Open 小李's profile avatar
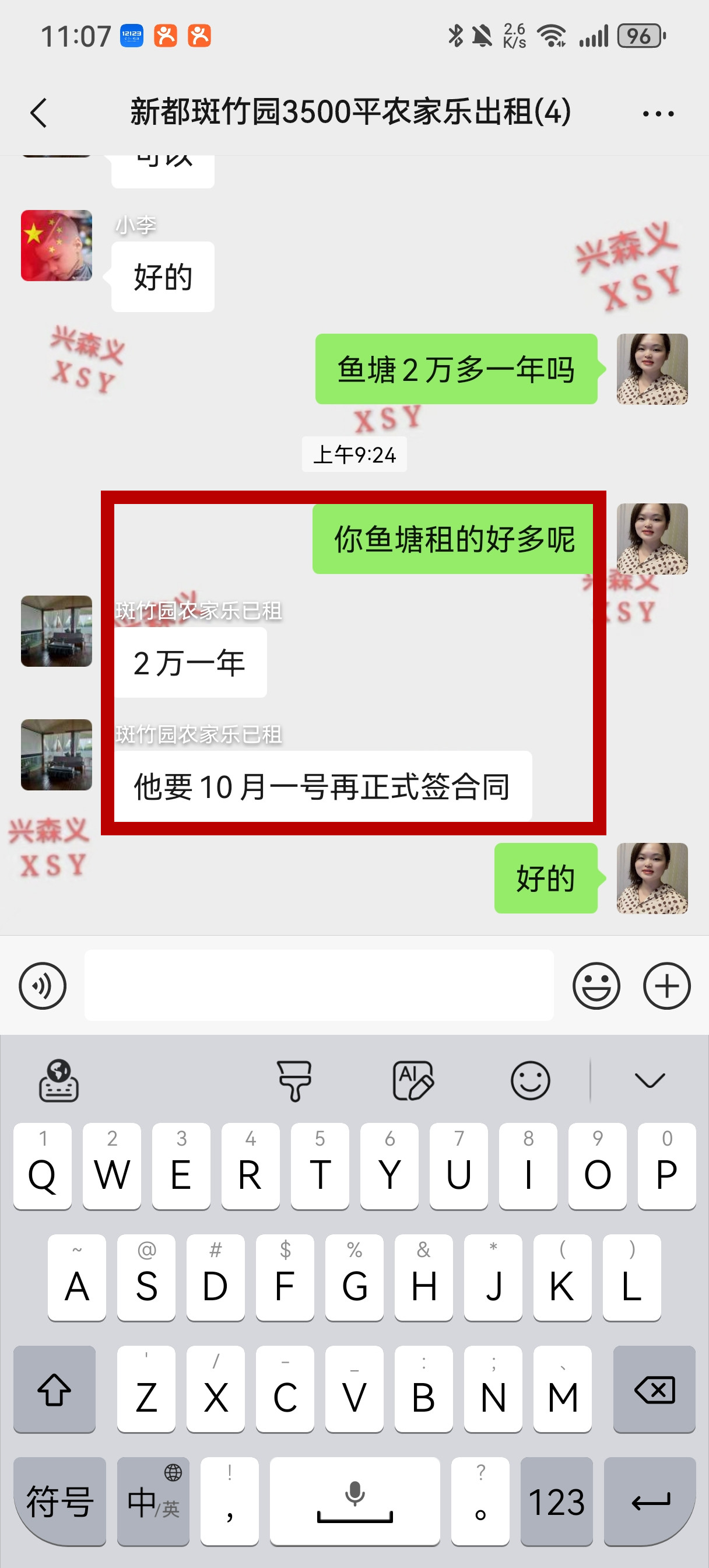Screen dimensions: 709x1568 tap(57, 246)
